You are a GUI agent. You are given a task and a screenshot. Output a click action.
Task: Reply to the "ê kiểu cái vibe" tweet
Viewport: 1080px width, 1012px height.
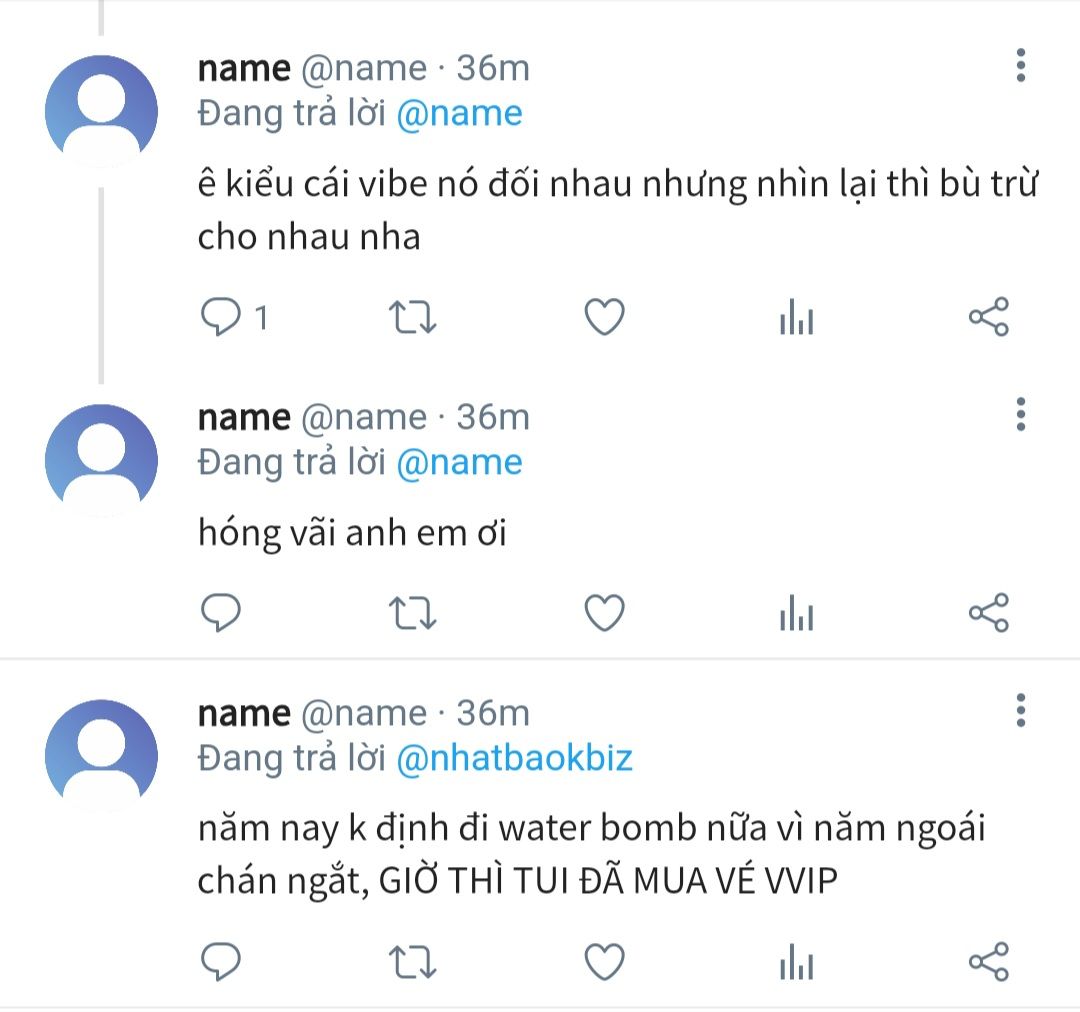coord(220,317)
